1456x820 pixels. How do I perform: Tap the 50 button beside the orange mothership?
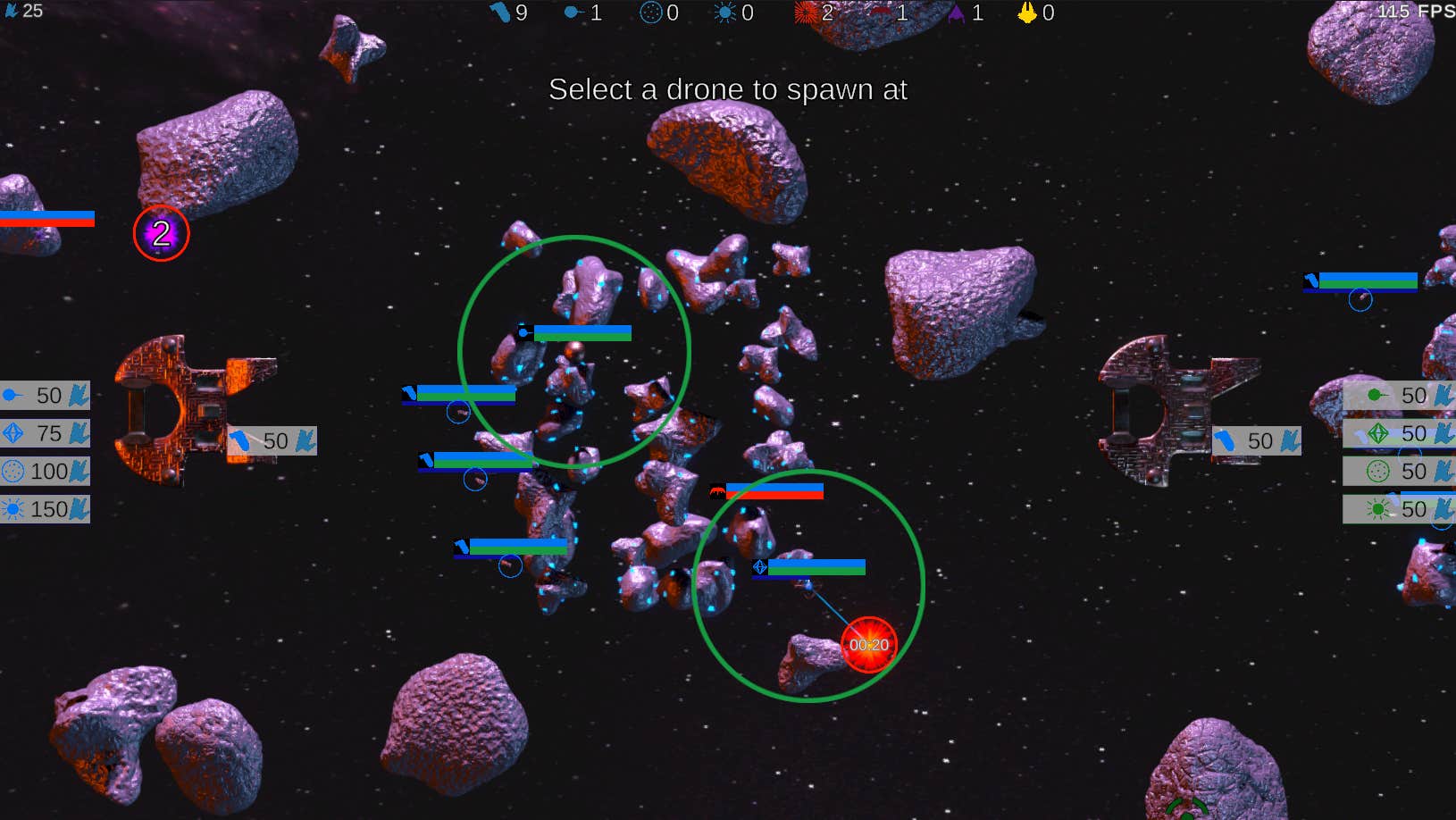pos(272,440)
